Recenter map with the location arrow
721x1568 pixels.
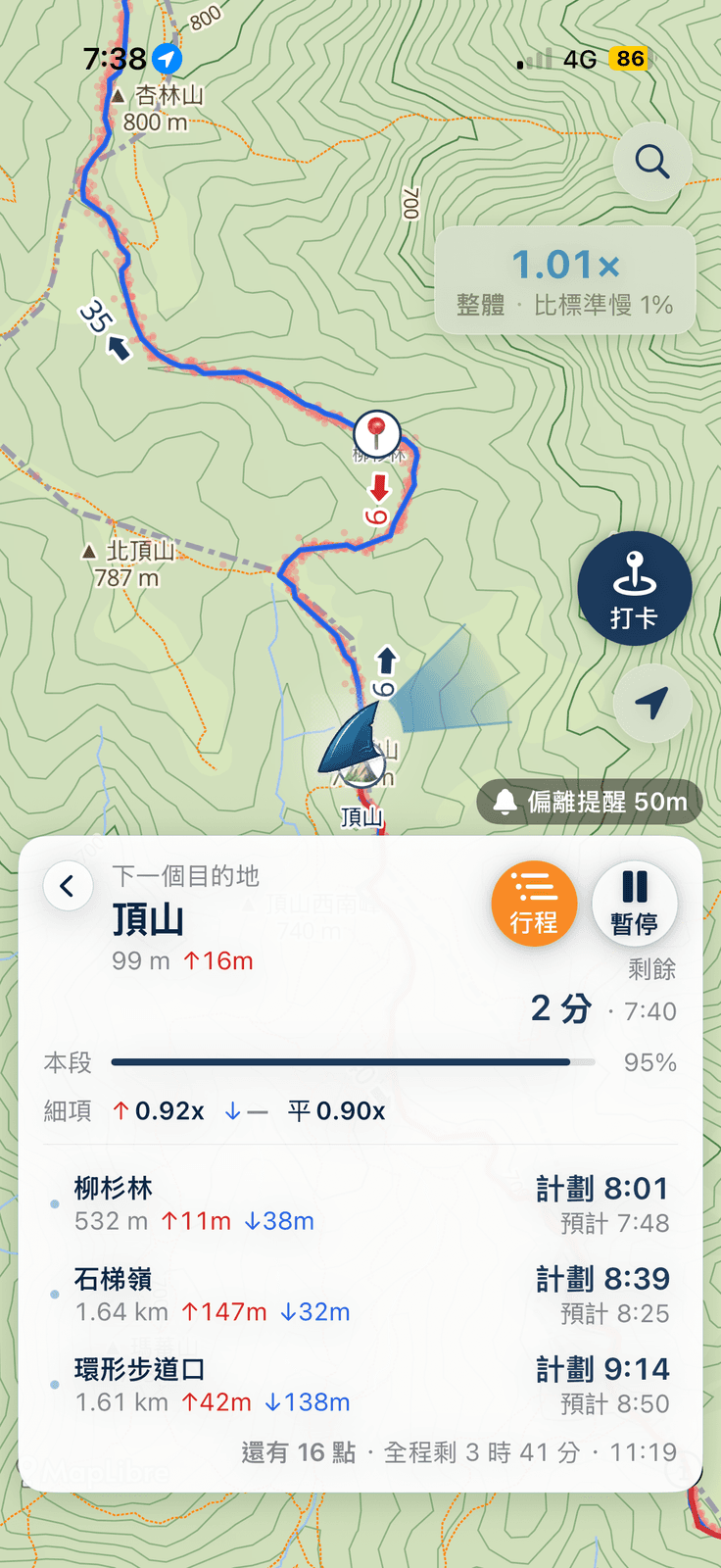coord(652,703)
